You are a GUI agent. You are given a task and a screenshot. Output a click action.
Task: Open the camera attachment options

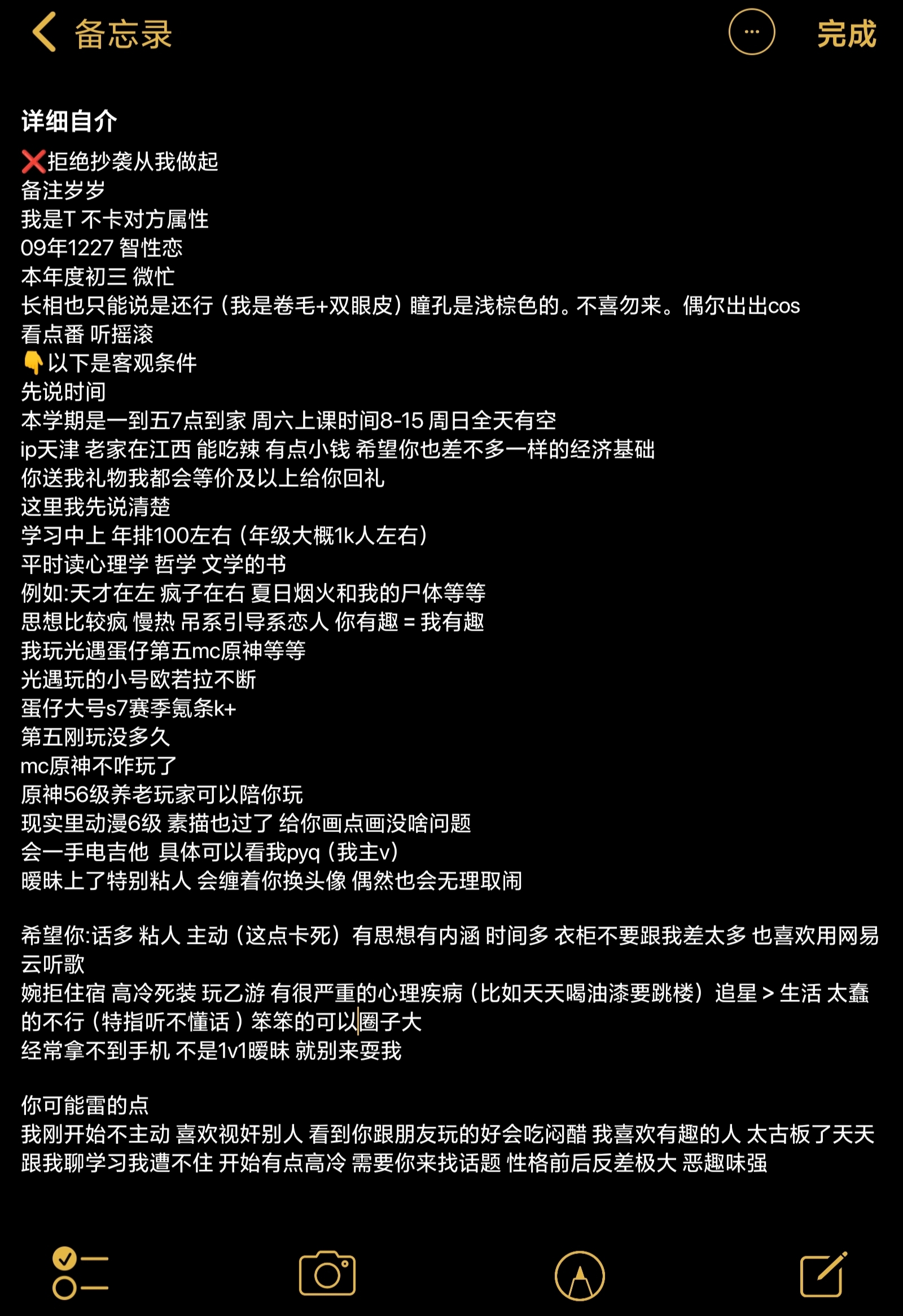pos(327,1274)
